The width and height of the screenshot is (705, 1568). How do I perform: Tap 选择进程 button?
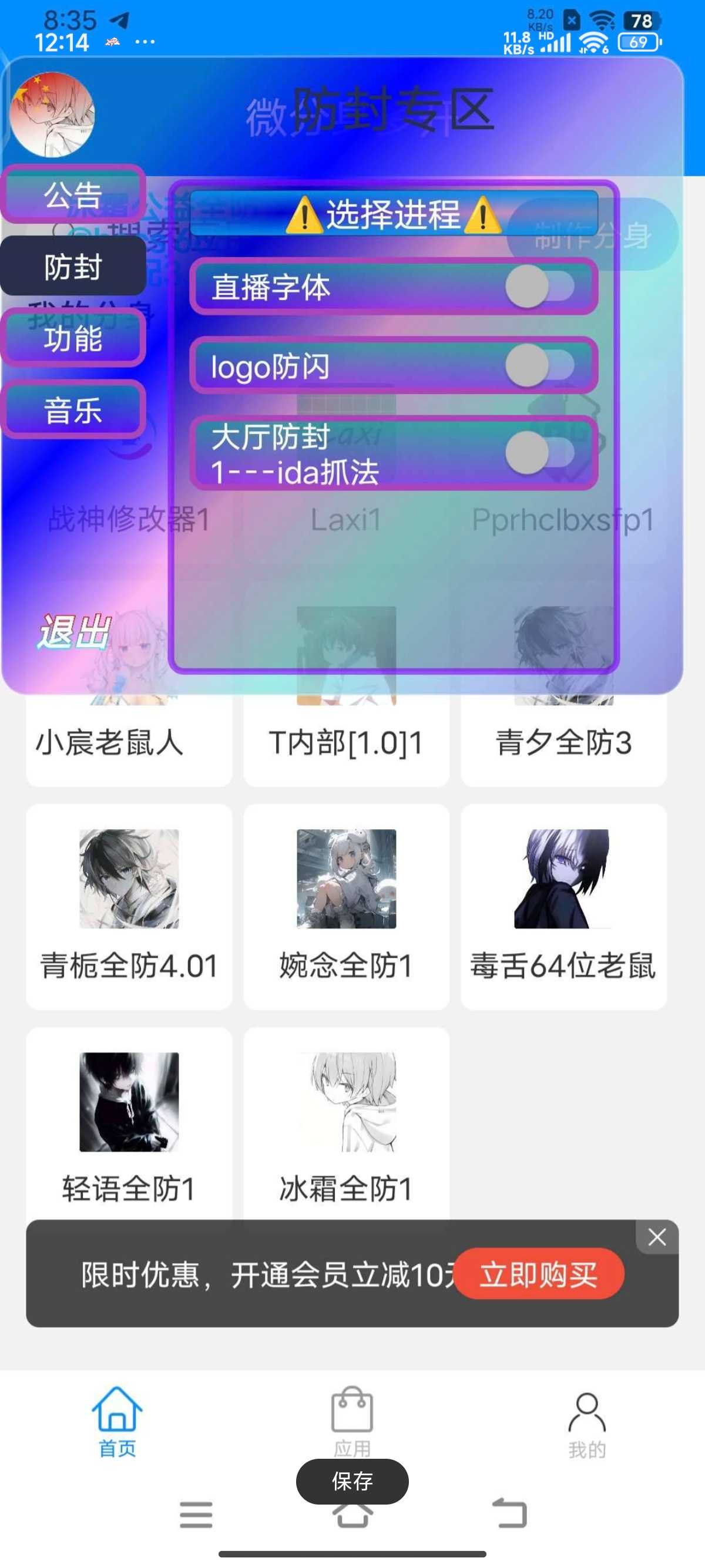393,214
